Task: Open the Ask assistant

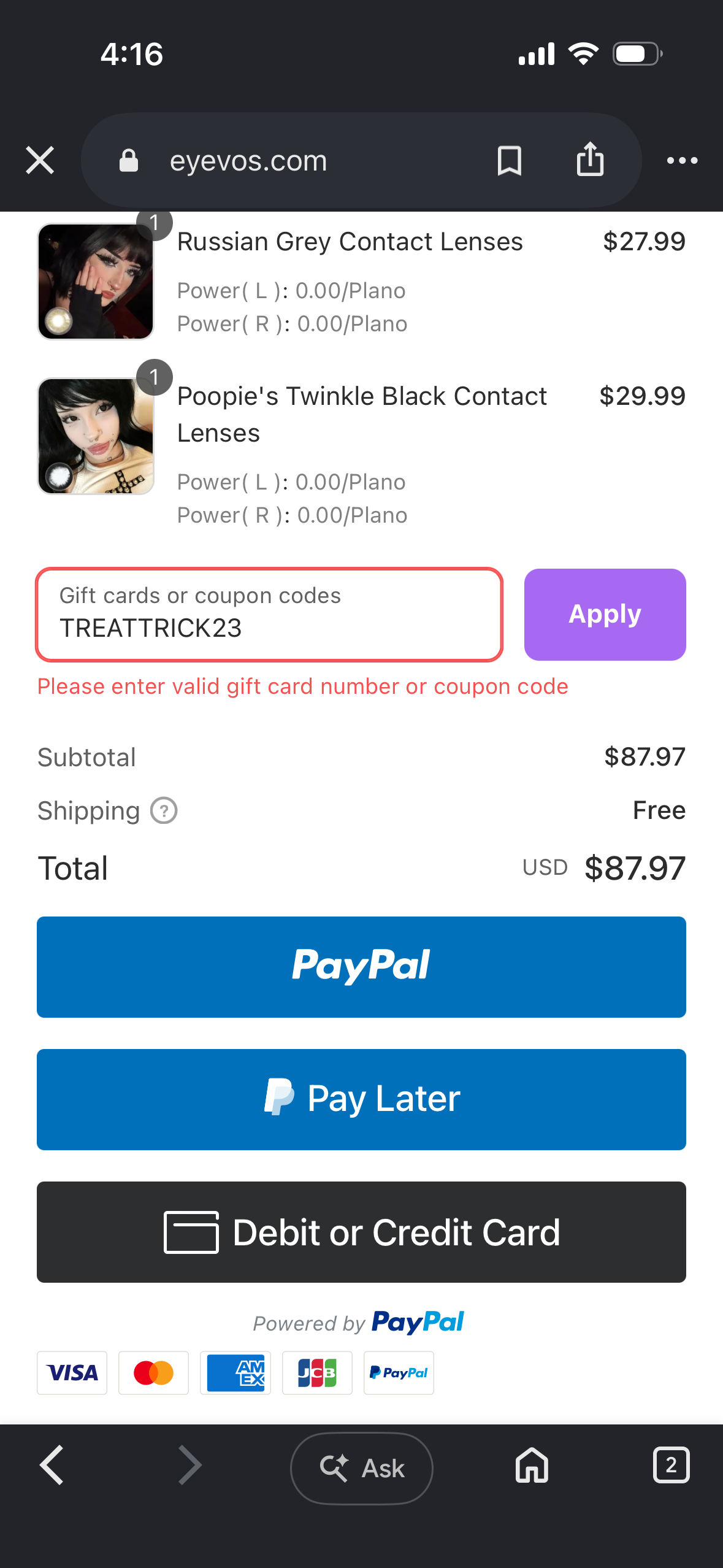Action: (x=361, y=1468)
